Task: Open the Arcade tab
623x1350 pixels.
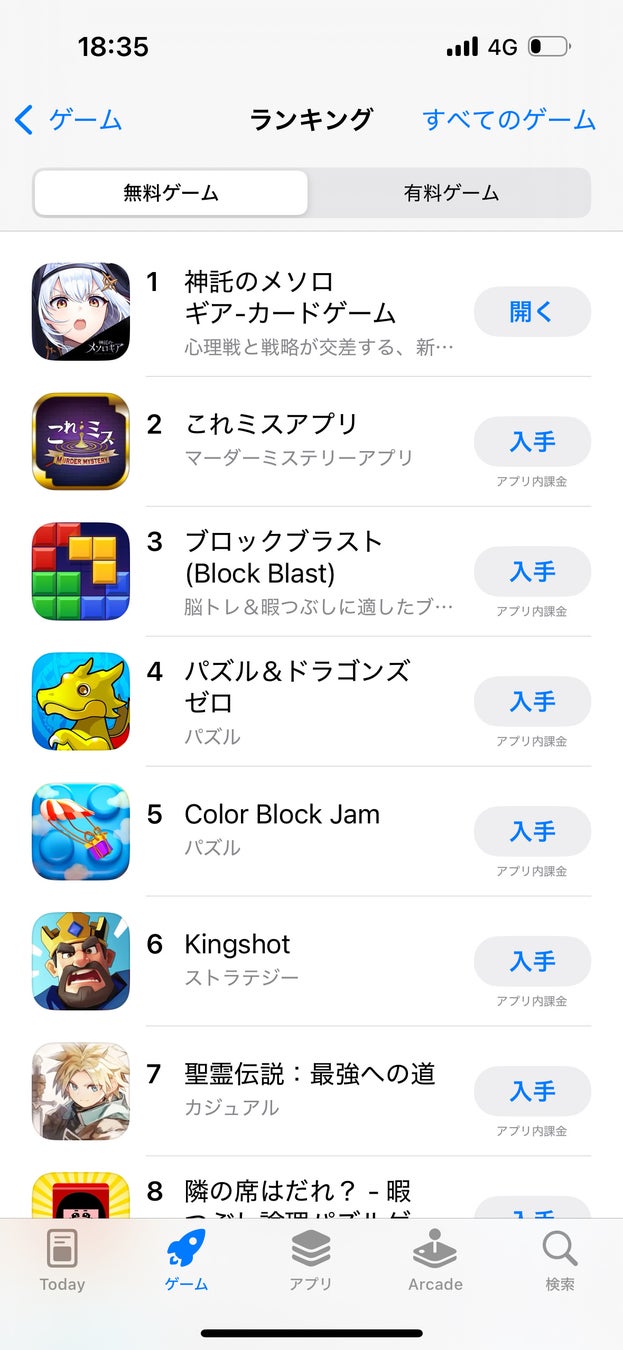Action: pos(435,1260)
